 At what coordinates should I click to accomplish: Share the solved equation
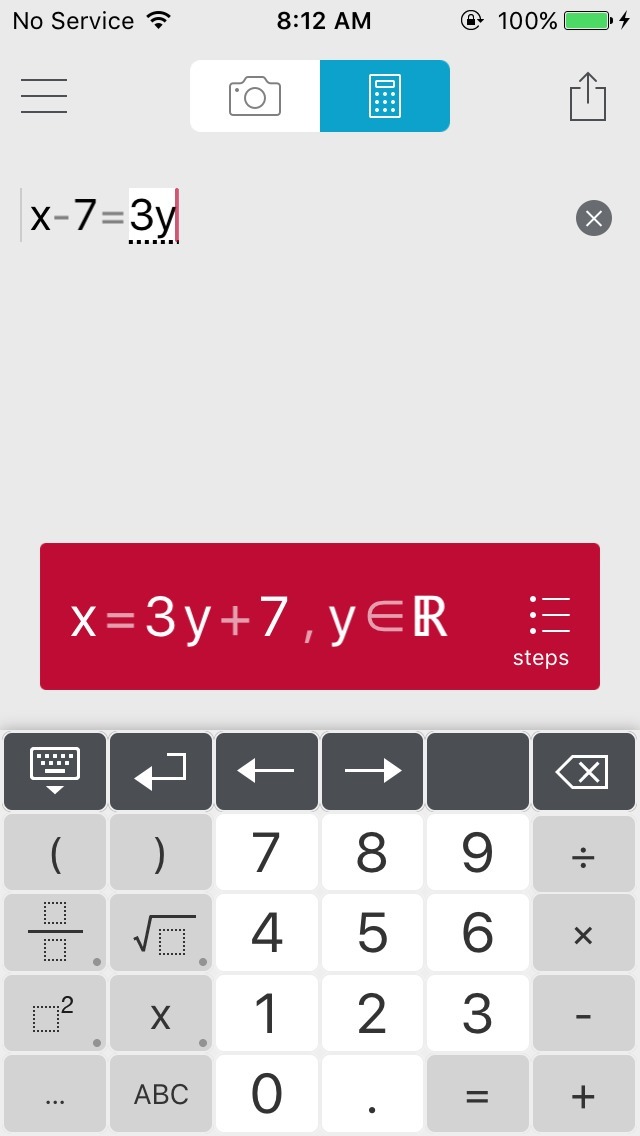coord(588,97)
